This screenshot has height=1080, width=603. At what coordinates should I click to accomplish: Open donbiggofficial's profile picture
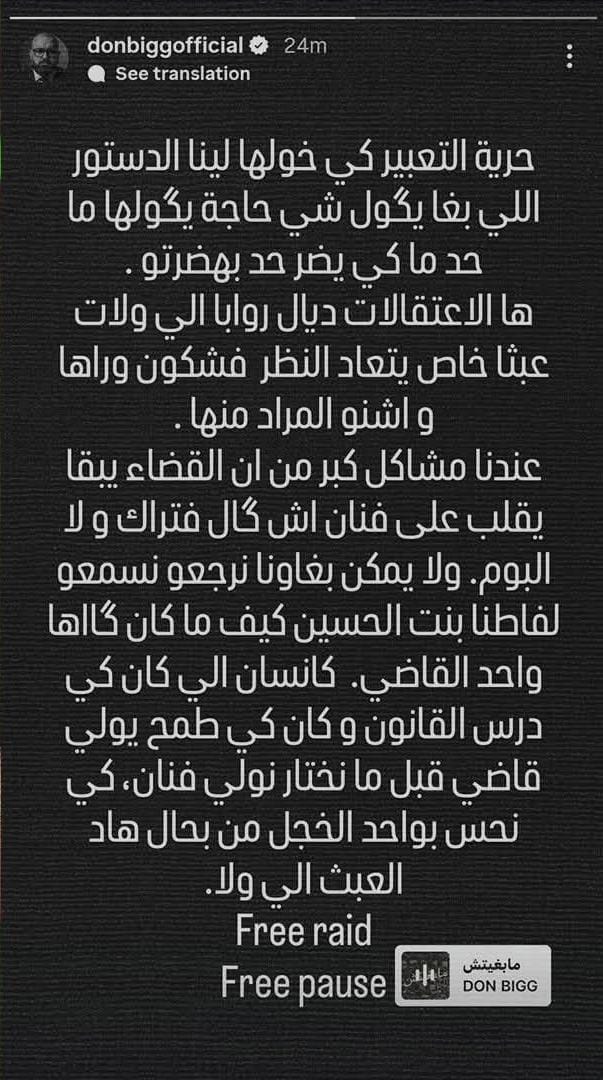[x=45, y=58]
